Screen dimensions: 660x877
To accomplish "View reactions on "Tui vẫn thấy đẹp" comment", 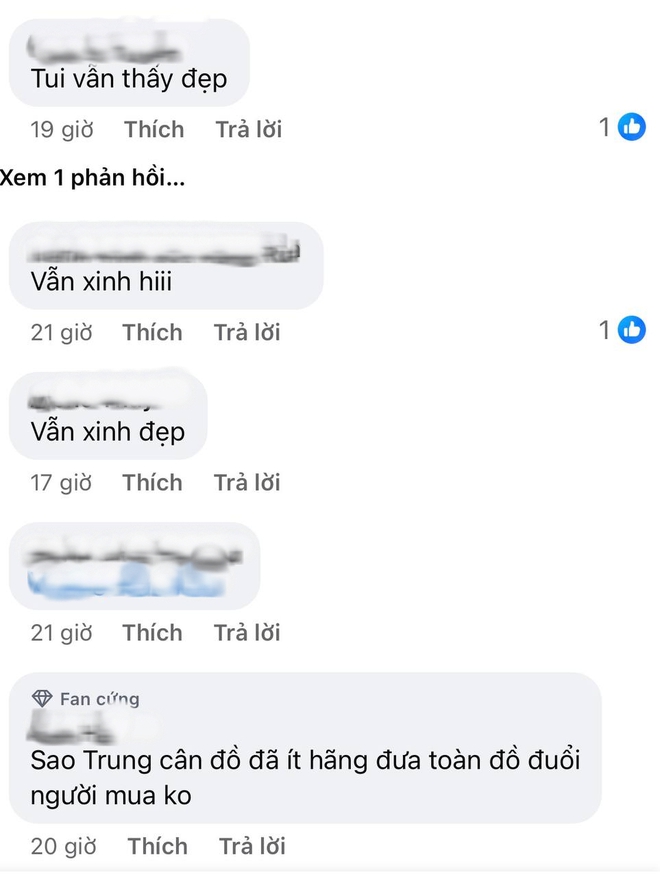I will [x=622, y=127].
